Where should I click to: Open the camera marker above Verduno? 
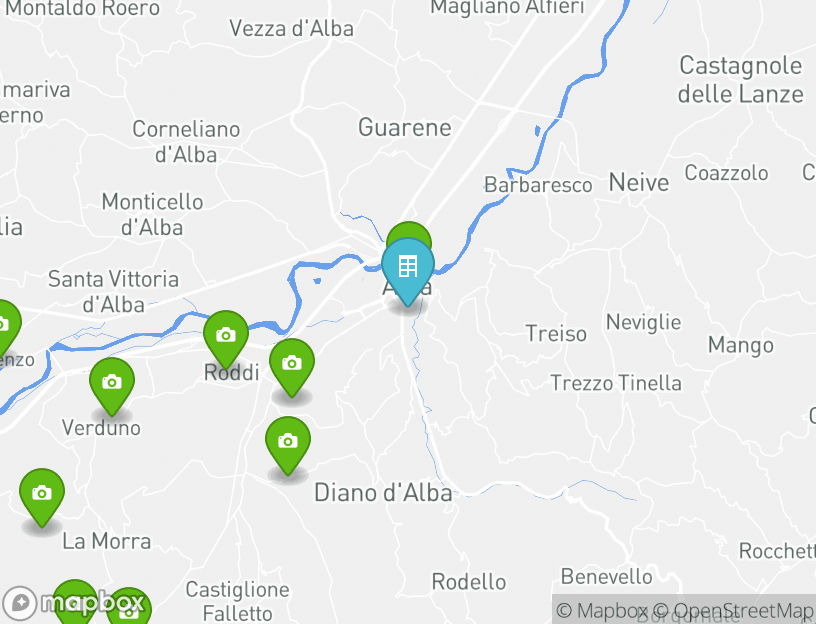pos(112,383)
